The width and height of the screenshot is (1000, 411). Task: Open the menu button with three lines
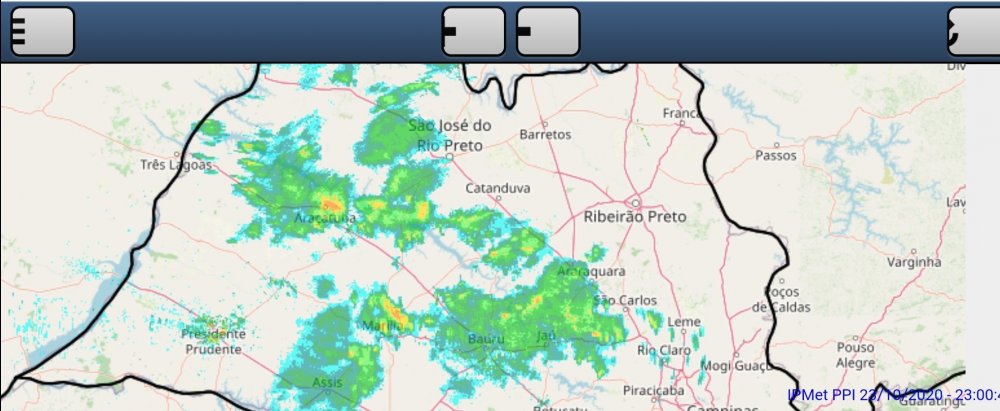42,31
